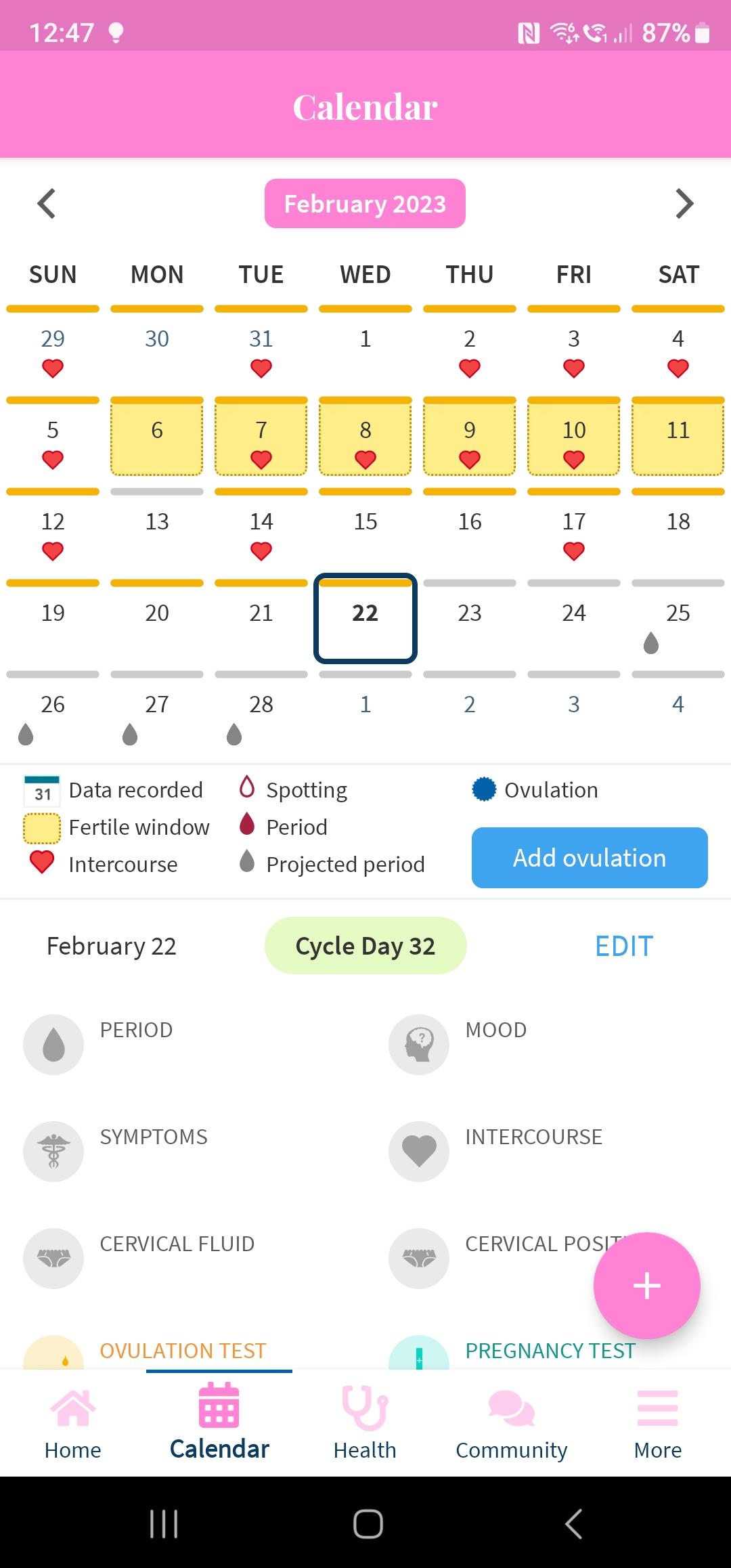Tap the system back button
The height and width of the screenshot is (1568, 731).
click(x=573, y=1524)
